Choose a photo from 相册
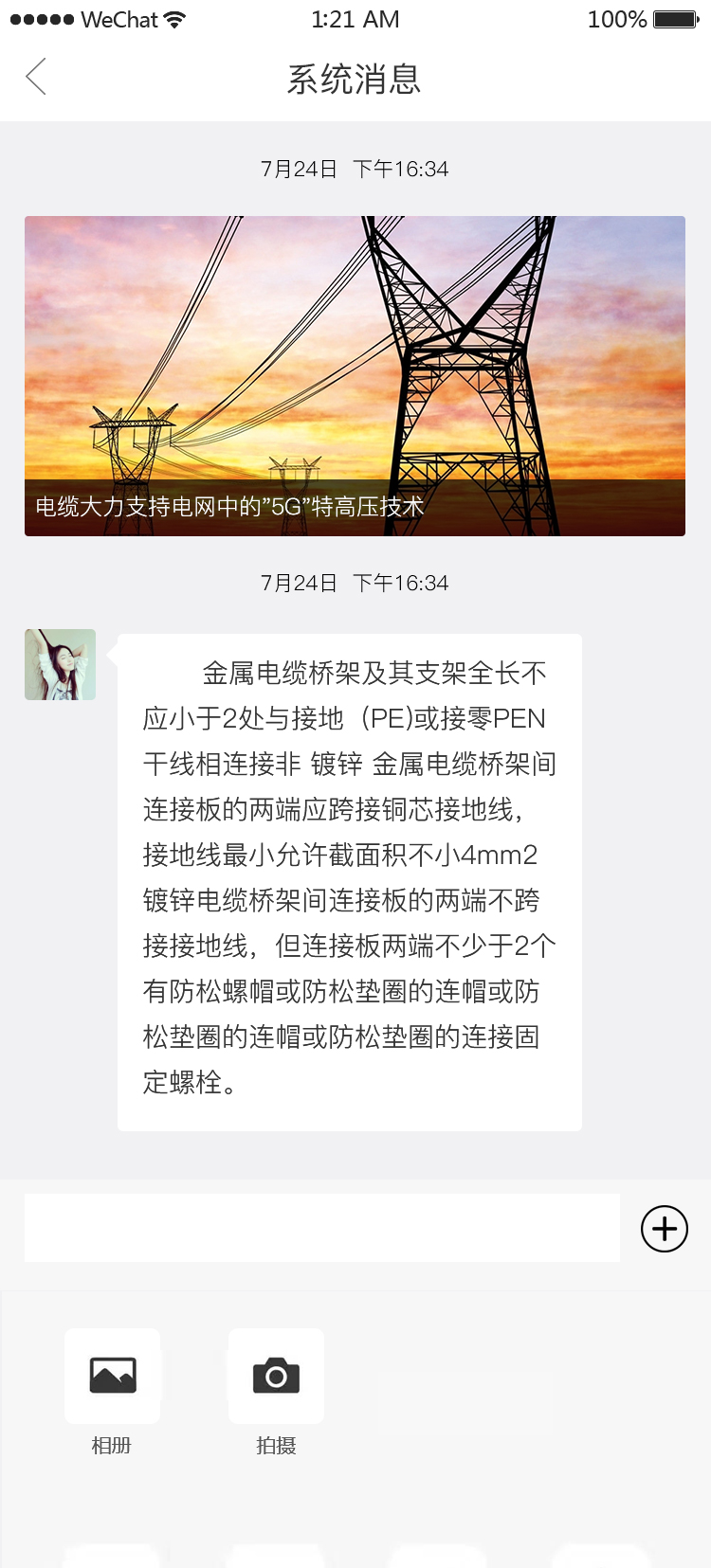Viewport: 711px width, 1568px height. pyautogui.click(x=113, y=1376)
